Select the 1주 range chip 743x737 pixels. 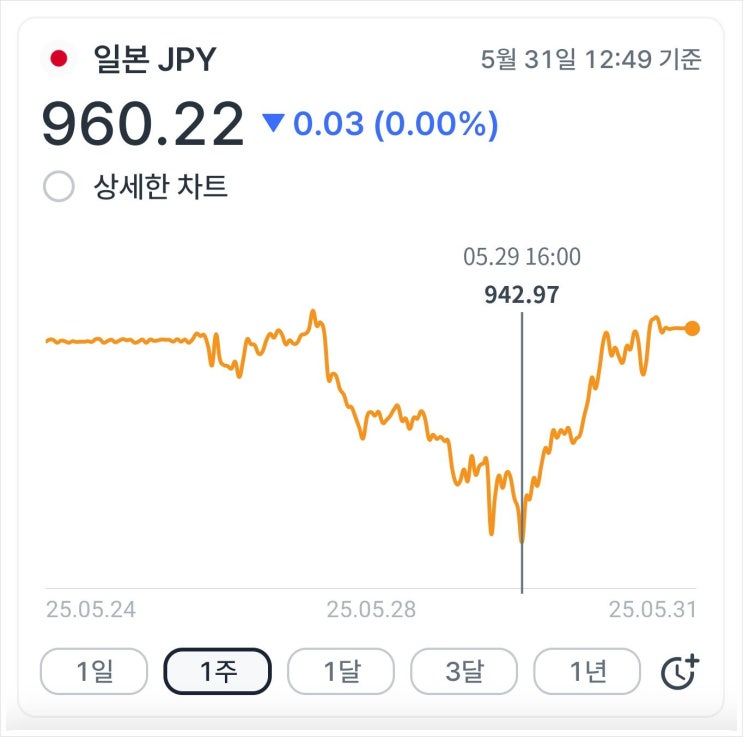217,671
